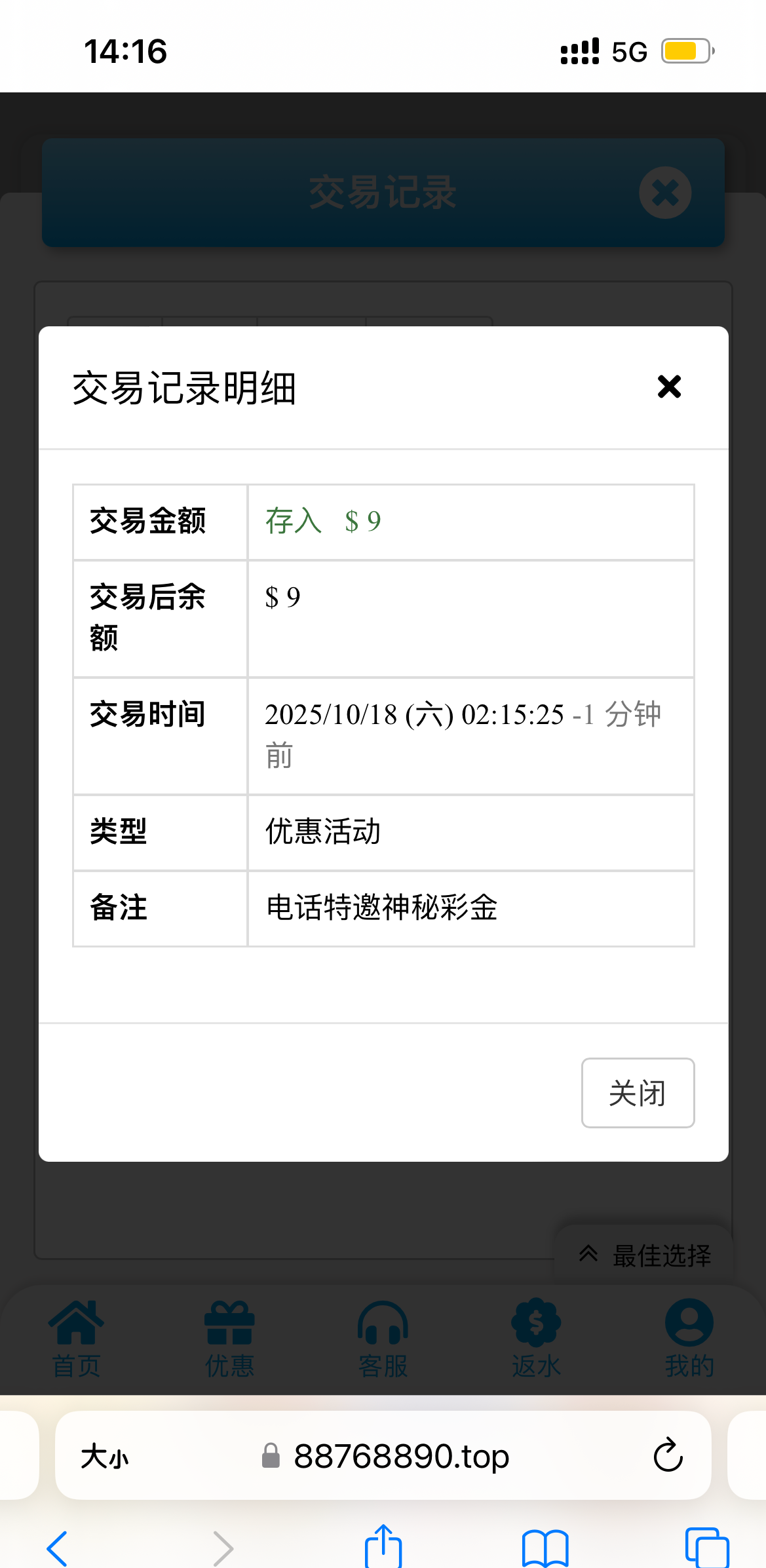Show all open tabs

tap(706, 1548)
